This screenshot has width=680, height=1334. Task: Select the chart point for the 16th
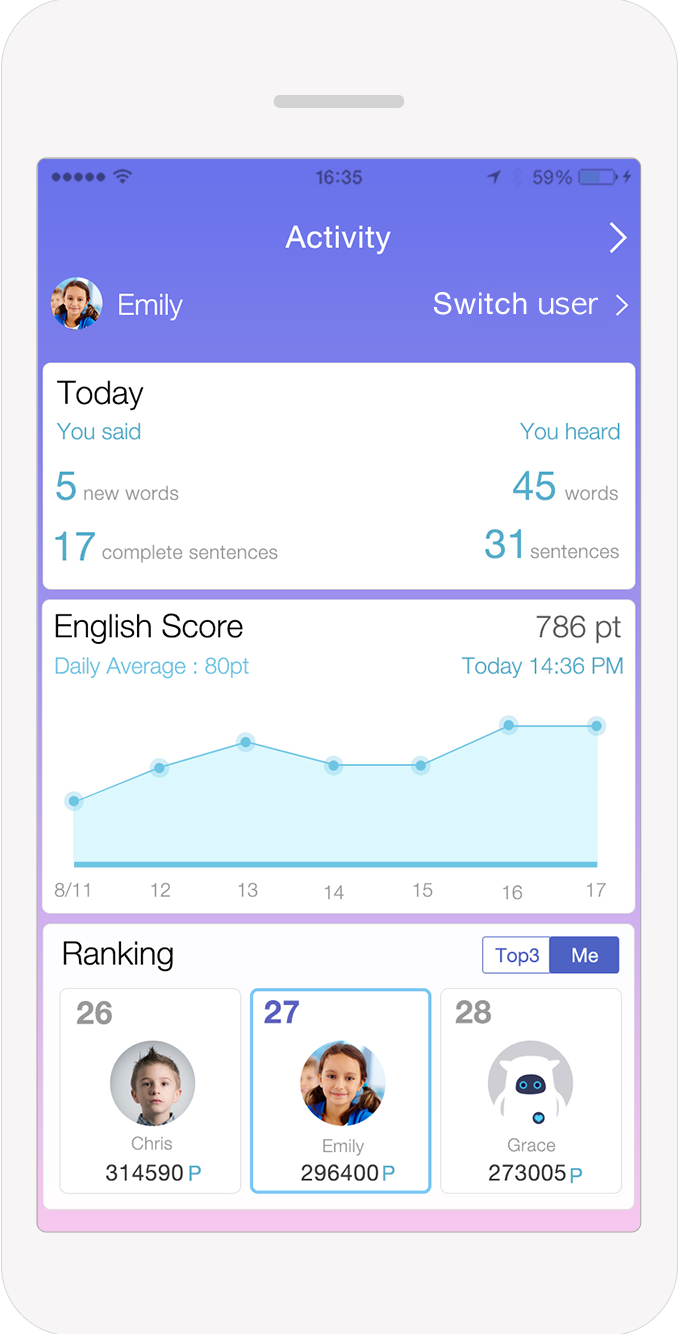509,725
